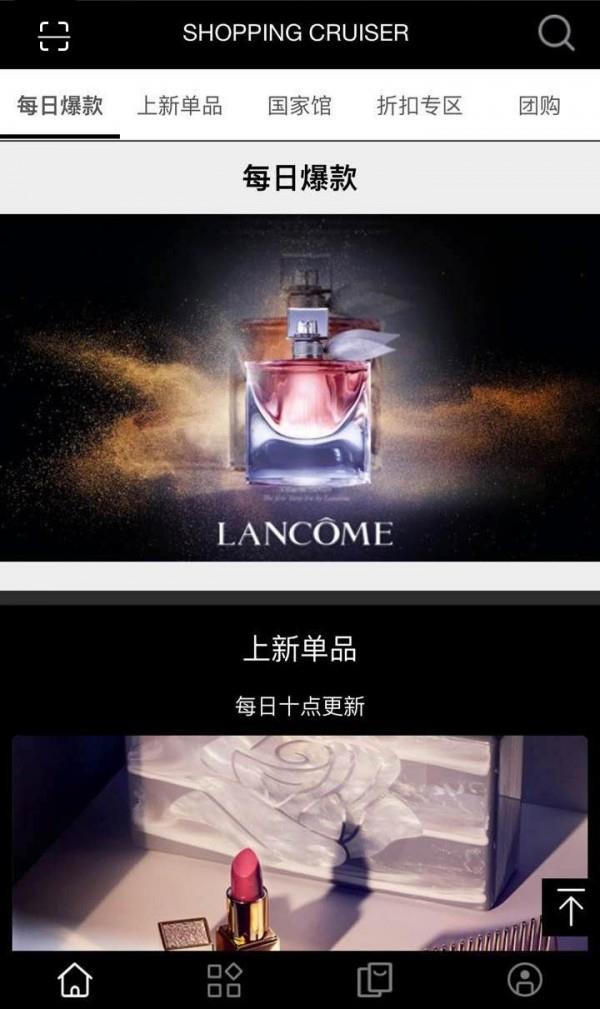Switch to the 上新单品 tab

[x=179, y=106]
